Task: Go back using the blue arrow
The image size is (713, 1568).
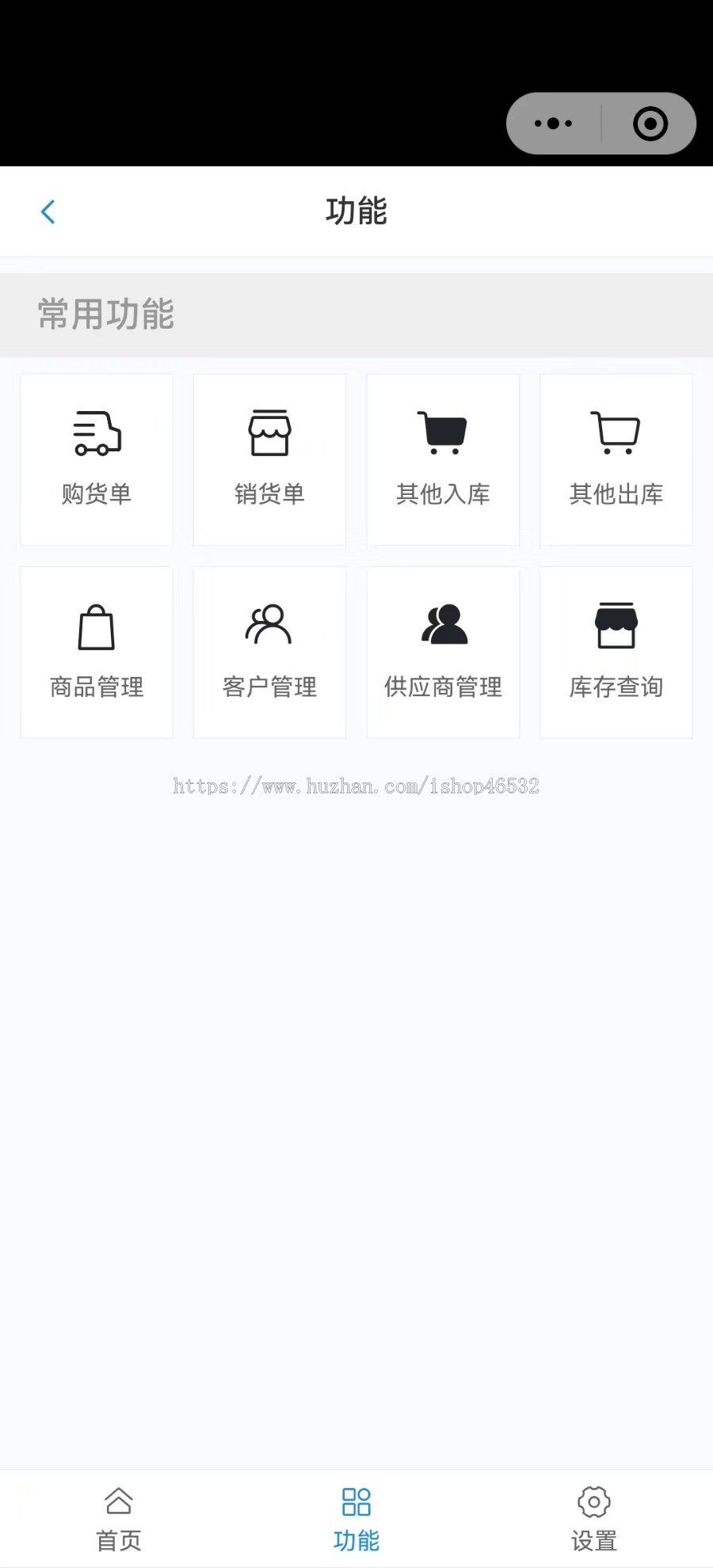Action: point(48,211)
